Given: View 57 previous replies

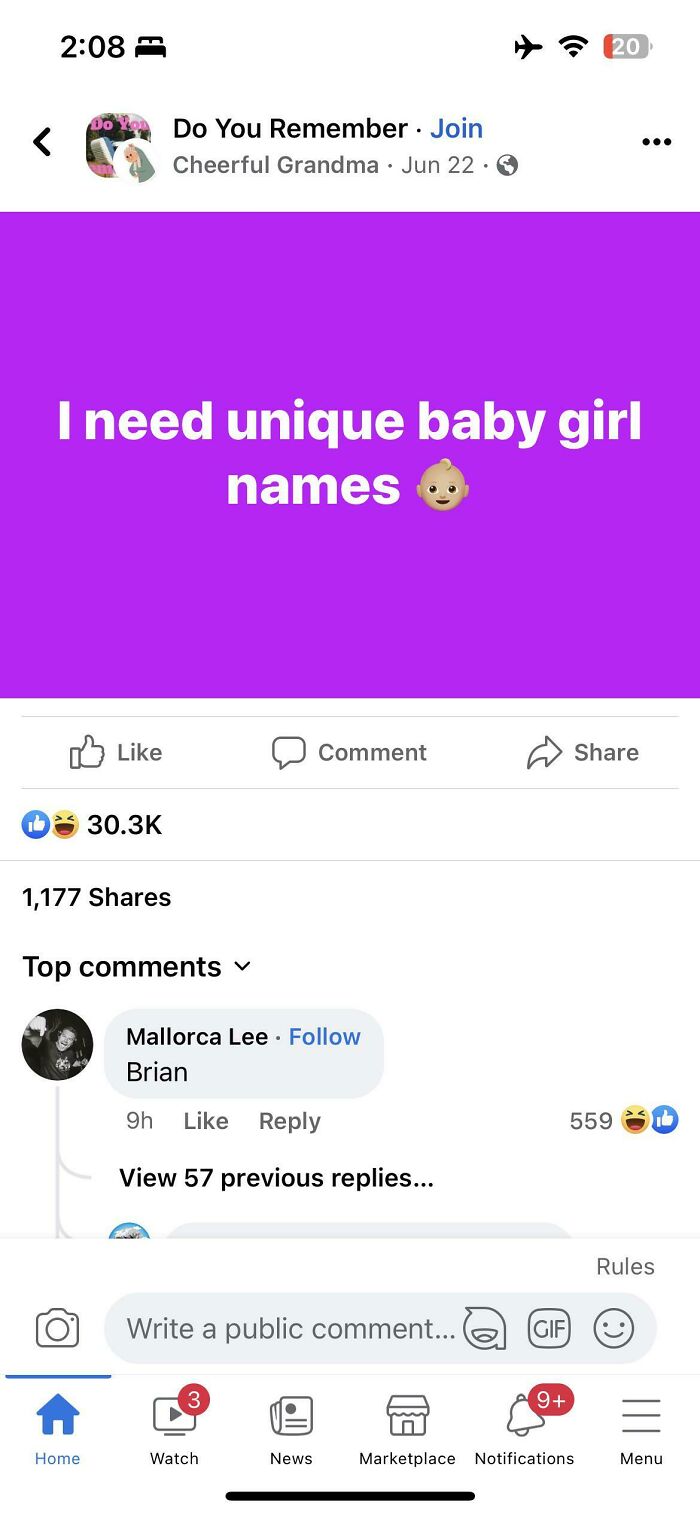Looking at the screenshot, I should click(x=277, y=1178).
